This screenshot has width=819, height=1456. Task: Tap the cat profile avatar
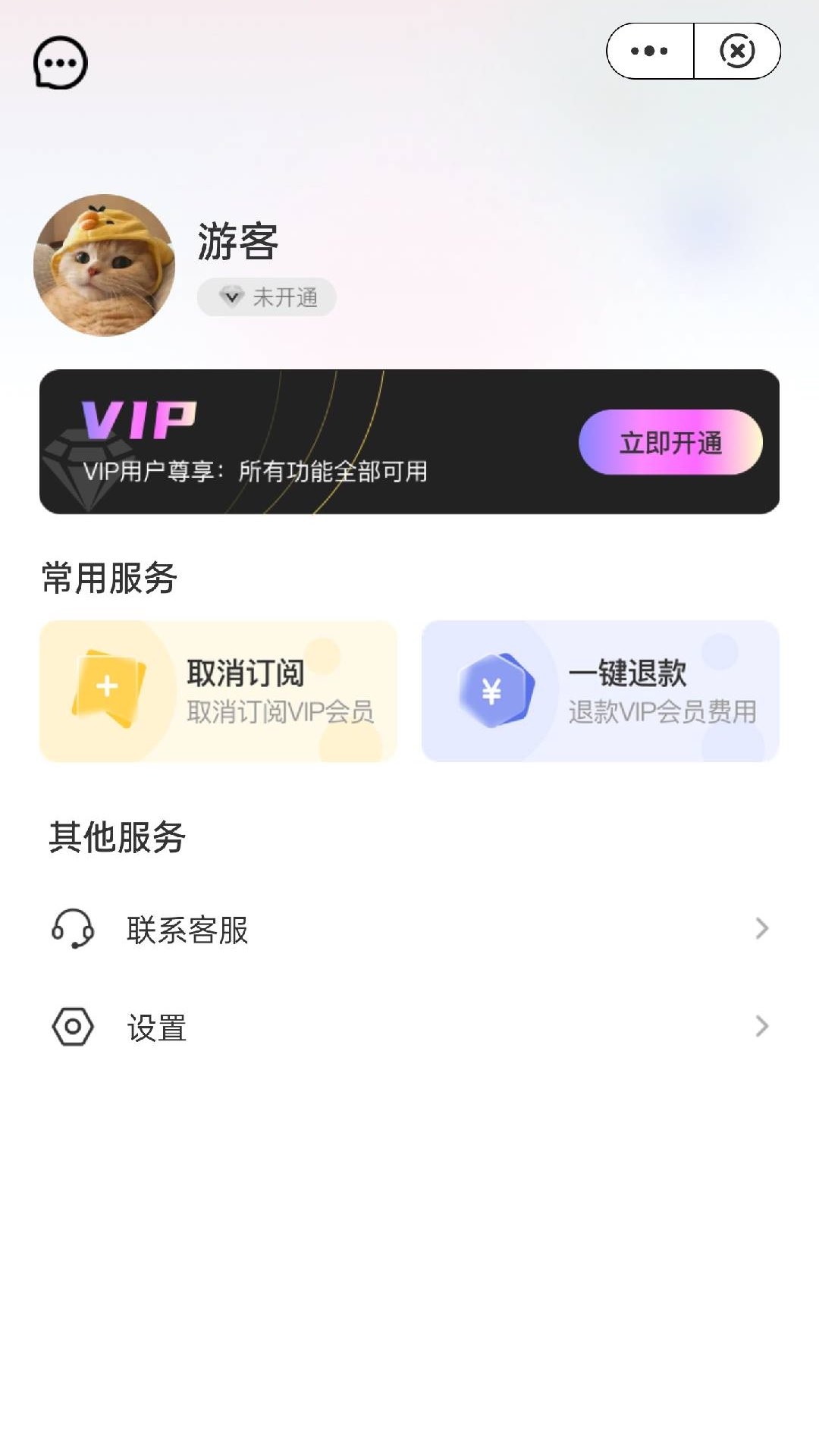(x=105, y=265)
